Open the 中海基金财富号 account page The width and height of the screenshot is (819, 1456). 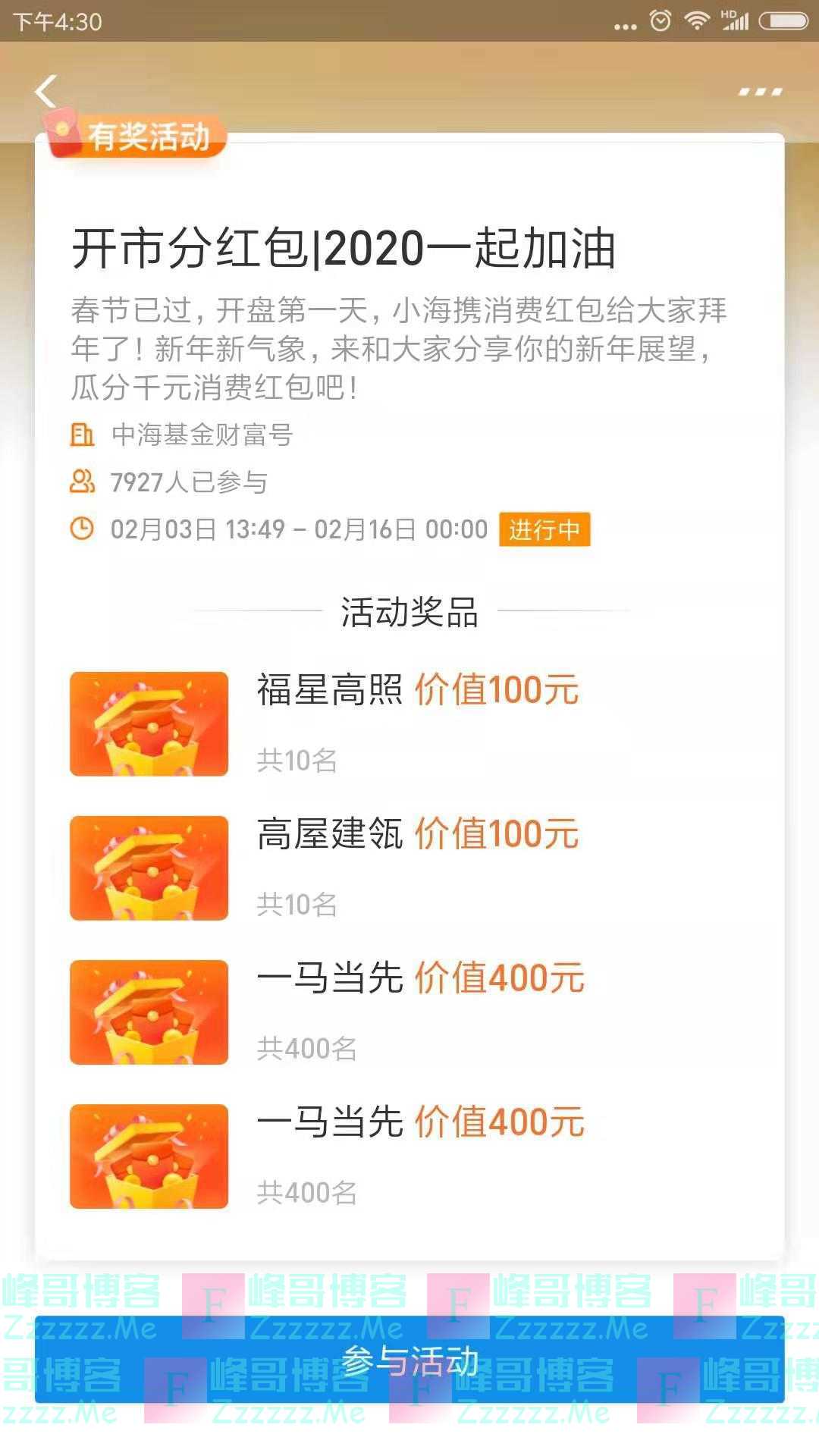pos(201,435)
